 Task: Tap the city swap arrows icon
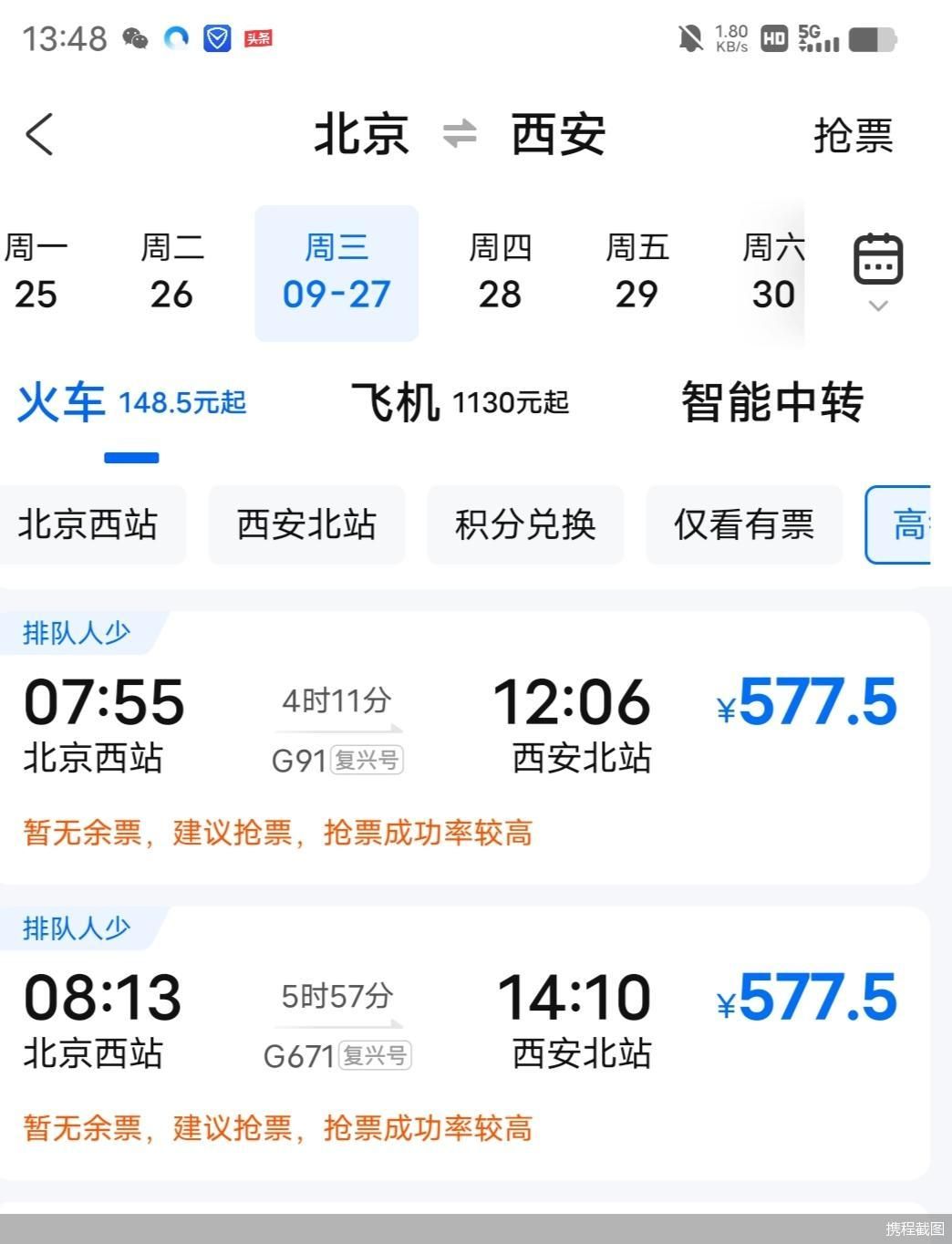[x=460, y=133]
